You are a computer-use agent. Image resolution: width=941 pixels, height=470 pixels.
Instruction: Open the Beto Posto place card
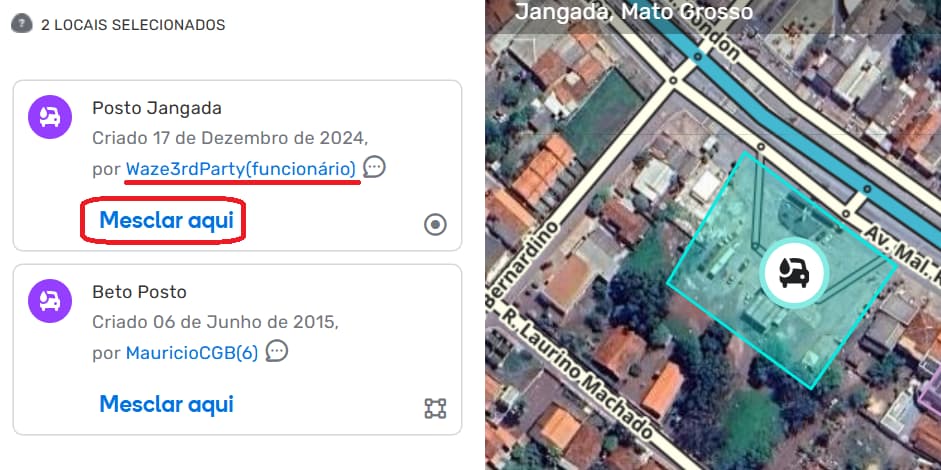point(139,292)
